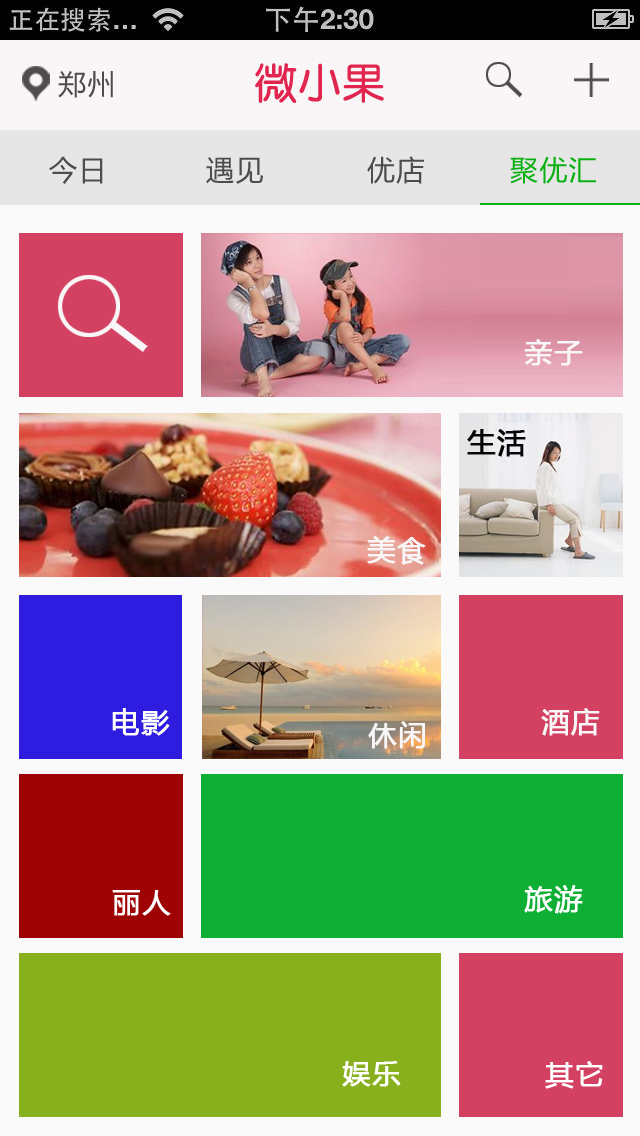This screenshot has height=1136, width=640.
Task: View 酒店 hotel deals
Action: coord(541,677)
